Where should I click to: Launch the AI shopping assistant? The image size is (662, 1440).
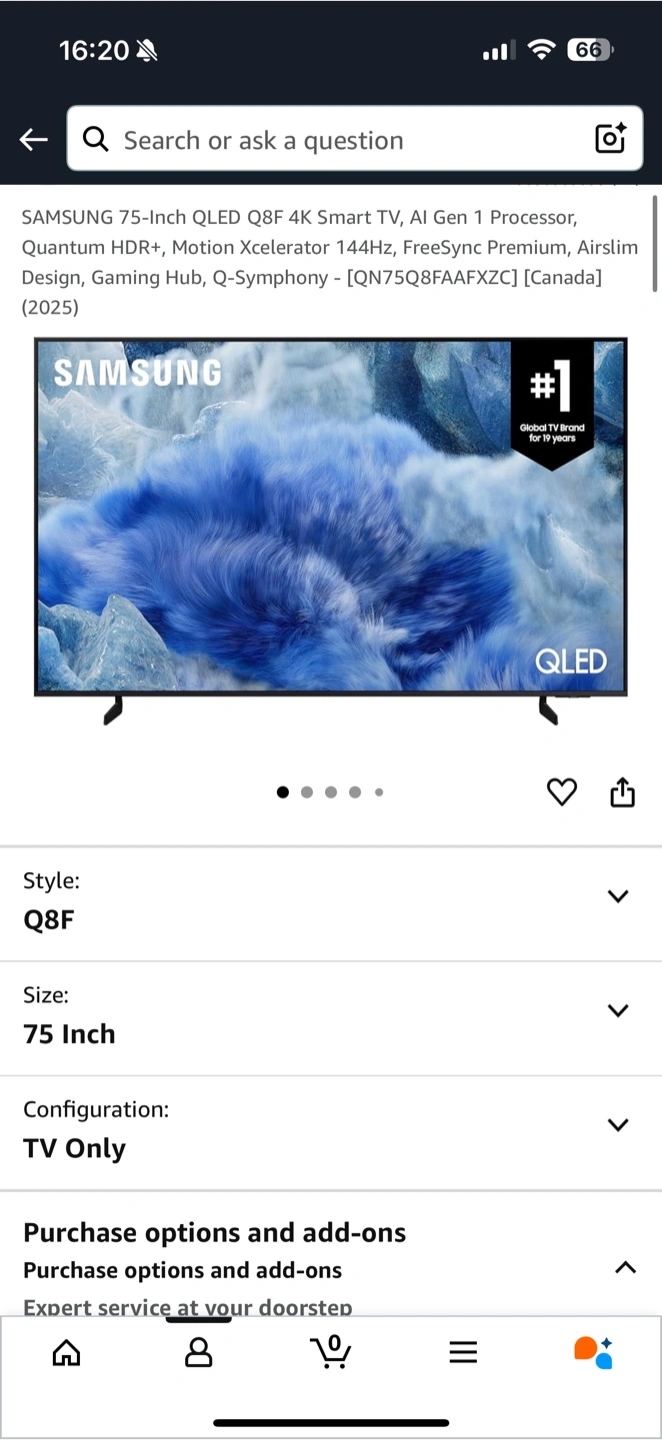tap(594, 1353)
